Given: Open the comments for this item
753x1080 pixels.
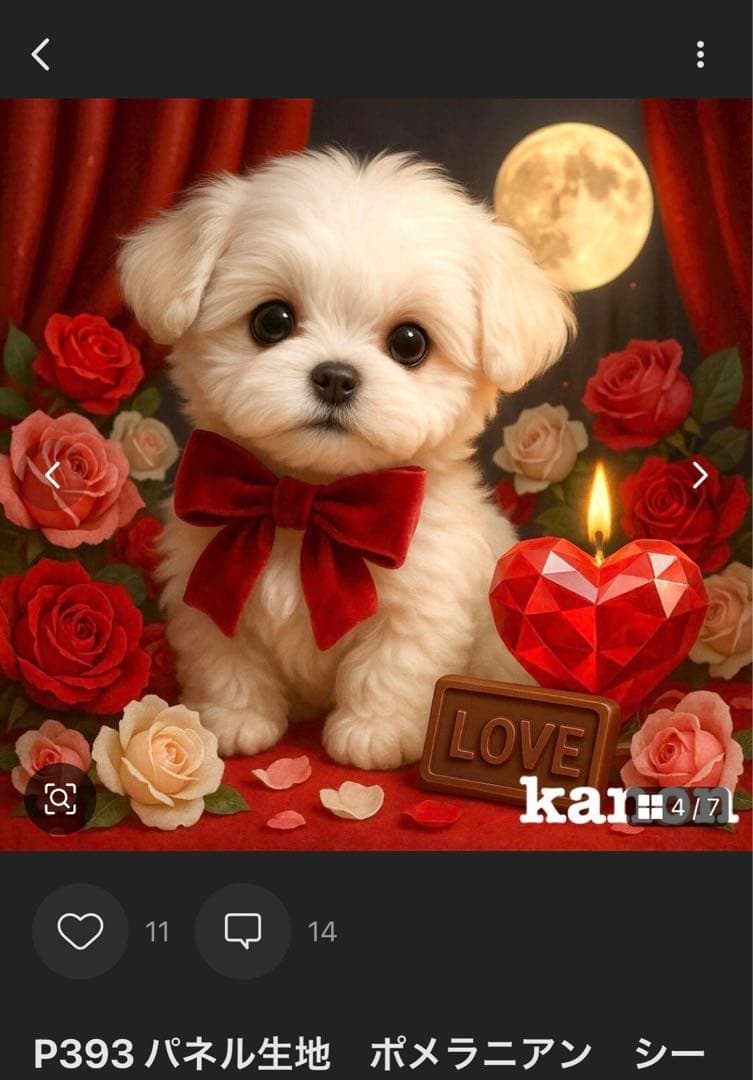Looking at the screenshot, I should point(242,931).
